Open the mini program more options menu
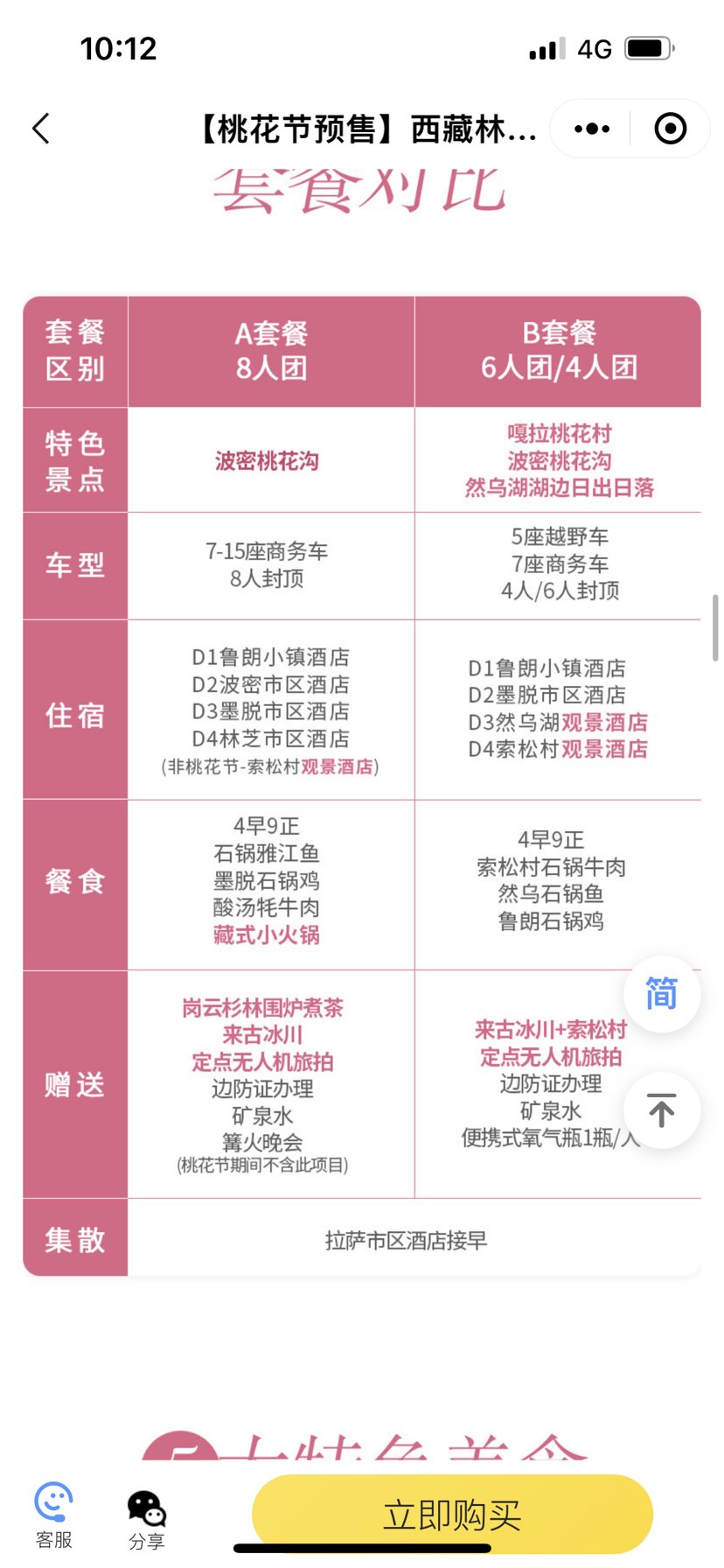This screenshot has width=724, height=1568. [592, 129]
